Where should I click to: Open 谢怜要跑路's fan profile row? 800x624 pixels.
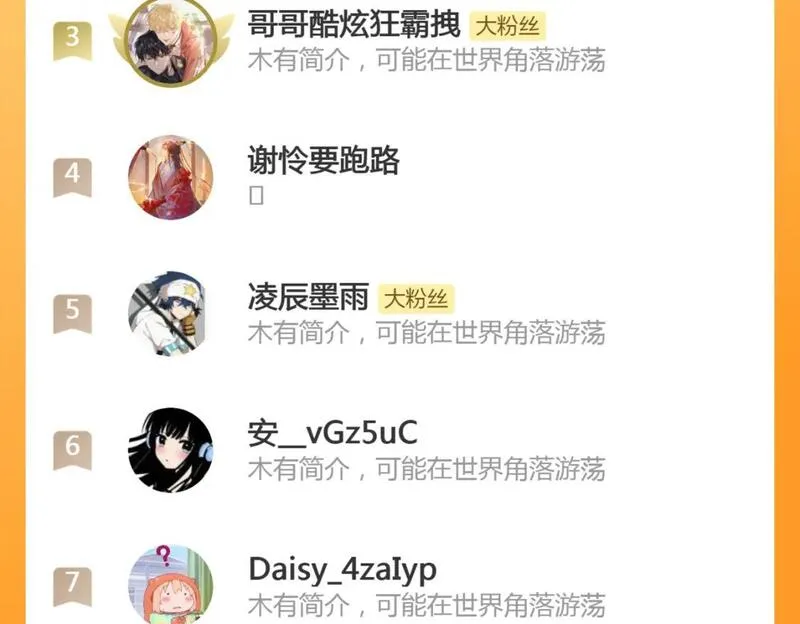tap(399, 178)
